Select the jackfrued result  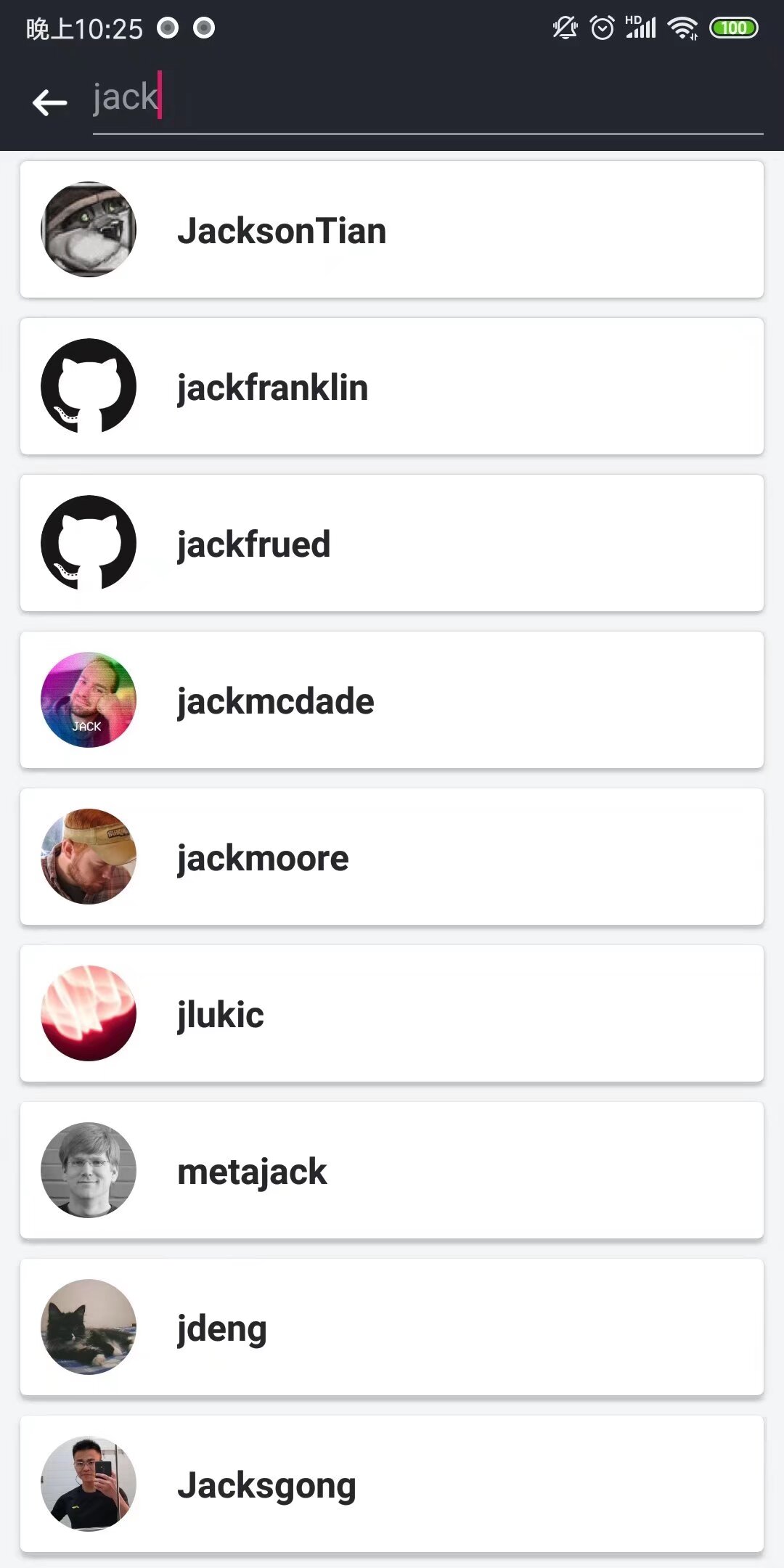click(392, 543)
